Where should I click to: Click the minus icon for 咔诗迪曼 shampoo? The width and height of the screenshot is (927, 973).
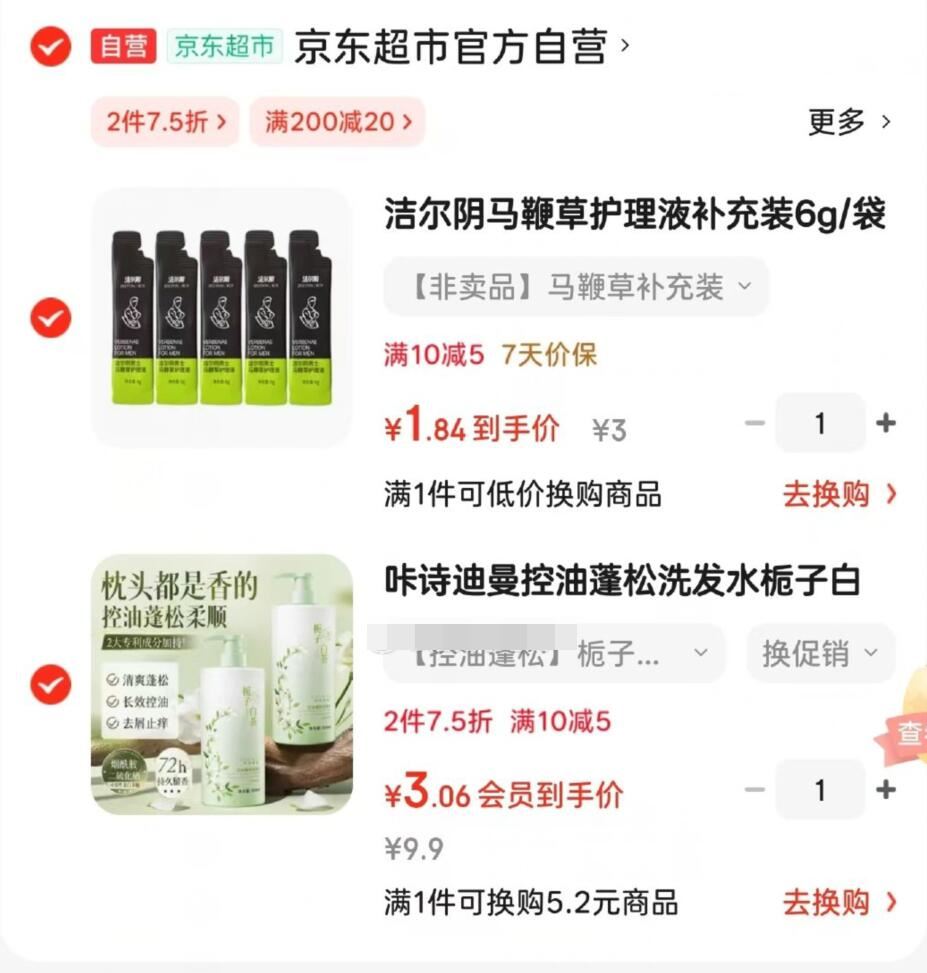[x=756, y=790]
